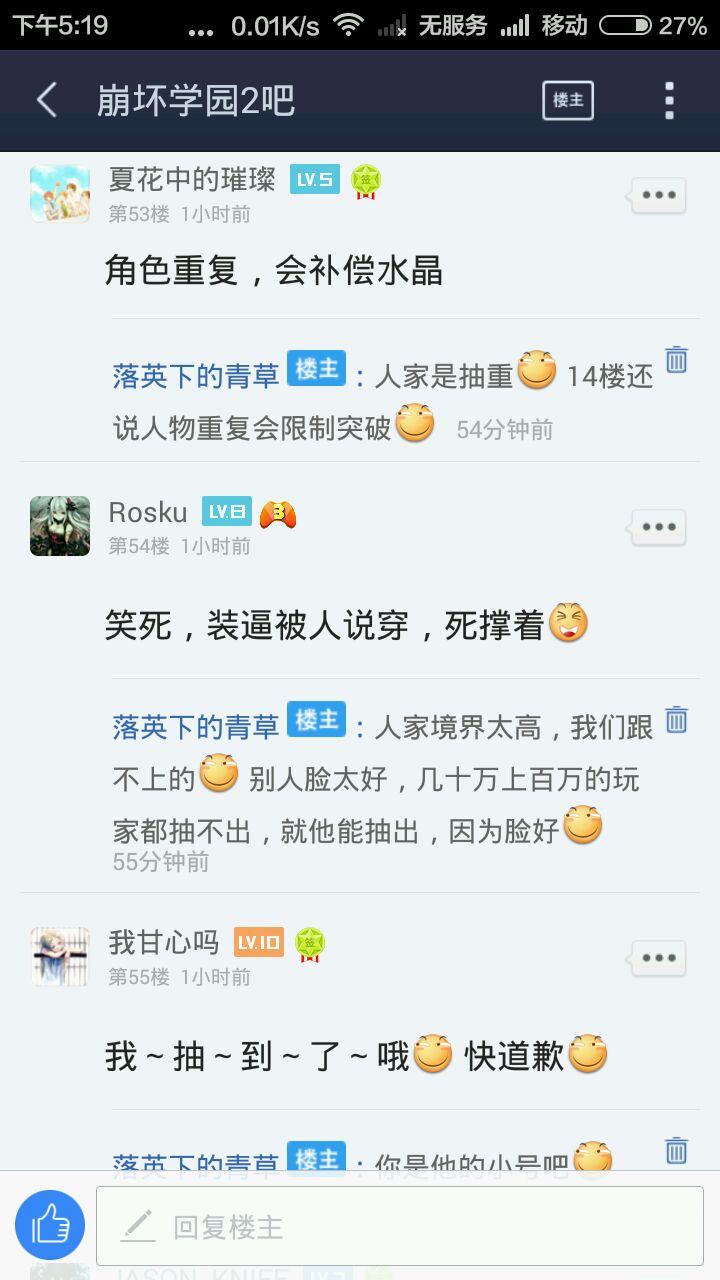Open more options on 夏花中的璀璨's post
720x1280 pixels.
click(x=658, y=196)
